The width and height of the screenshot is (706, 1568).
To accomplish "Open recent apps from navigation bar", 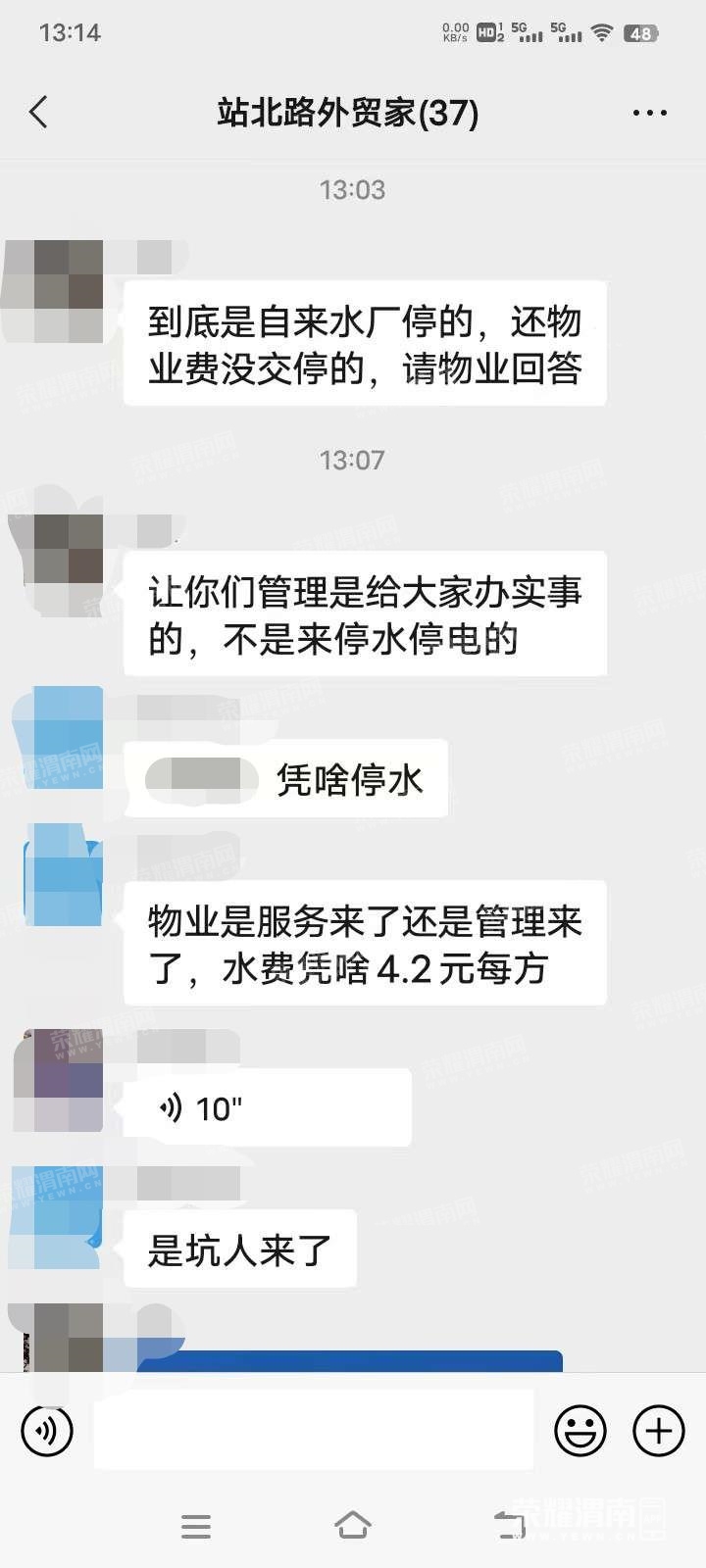I will point(196,1526).
